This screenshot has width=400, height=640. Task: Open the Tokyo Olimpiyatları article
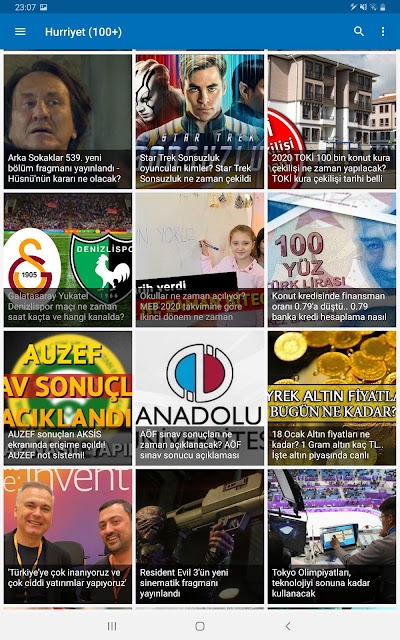(x=332, y=536)
